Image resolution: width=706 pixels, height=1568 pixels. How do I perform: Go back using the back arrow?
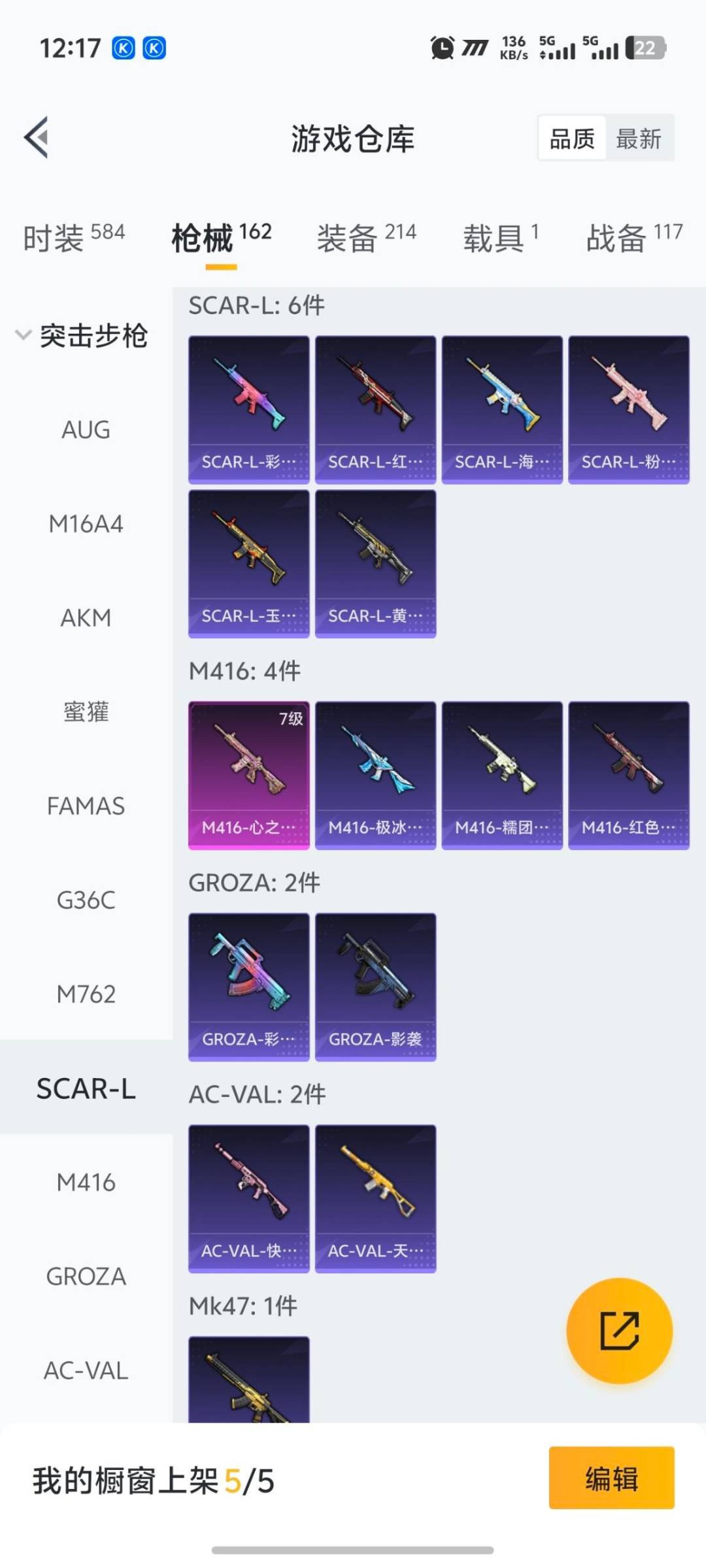click(37, 137)
